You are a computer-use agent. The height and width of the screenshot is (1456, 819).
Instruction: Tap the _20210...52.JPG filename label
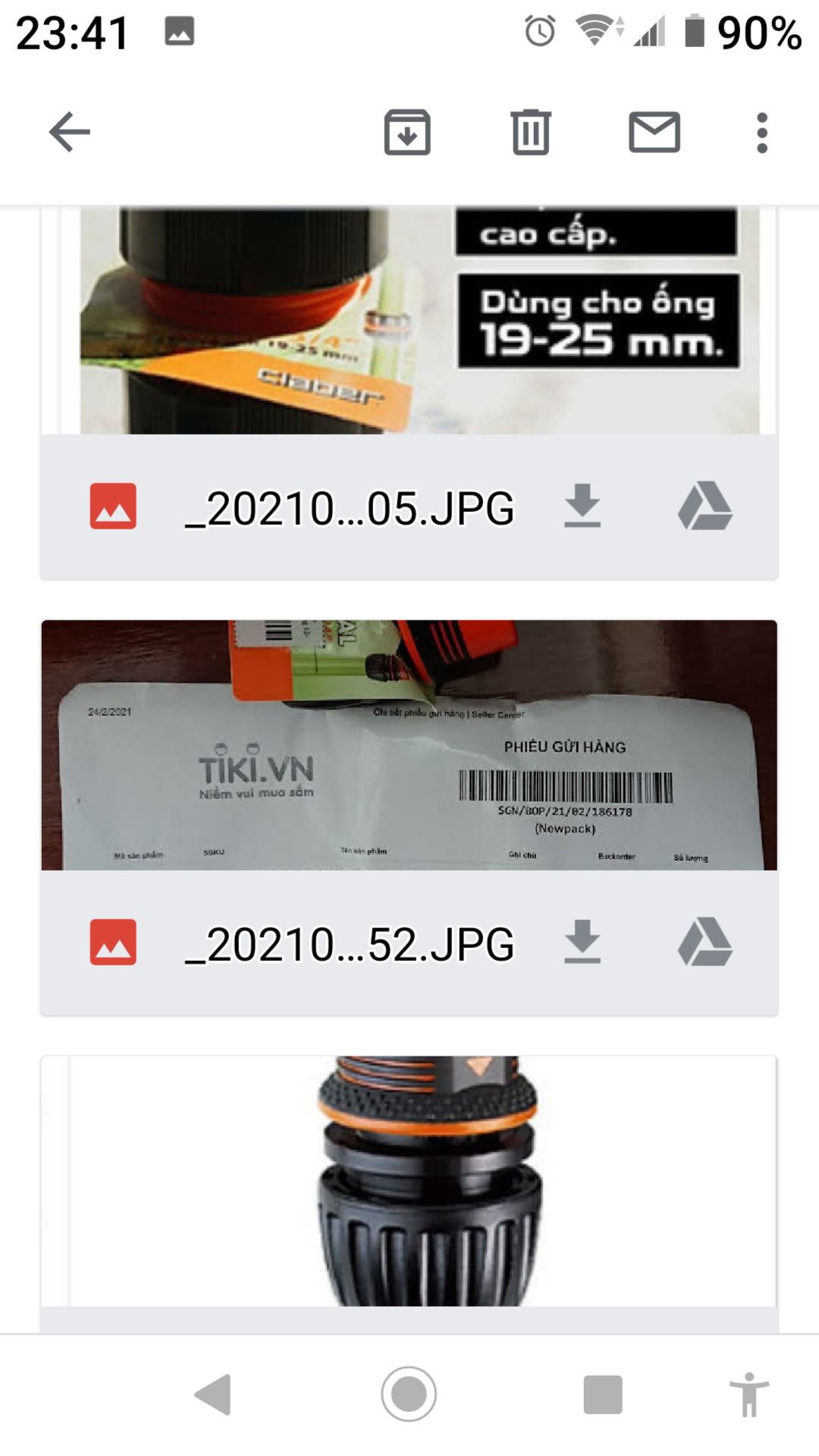point(349,943)
